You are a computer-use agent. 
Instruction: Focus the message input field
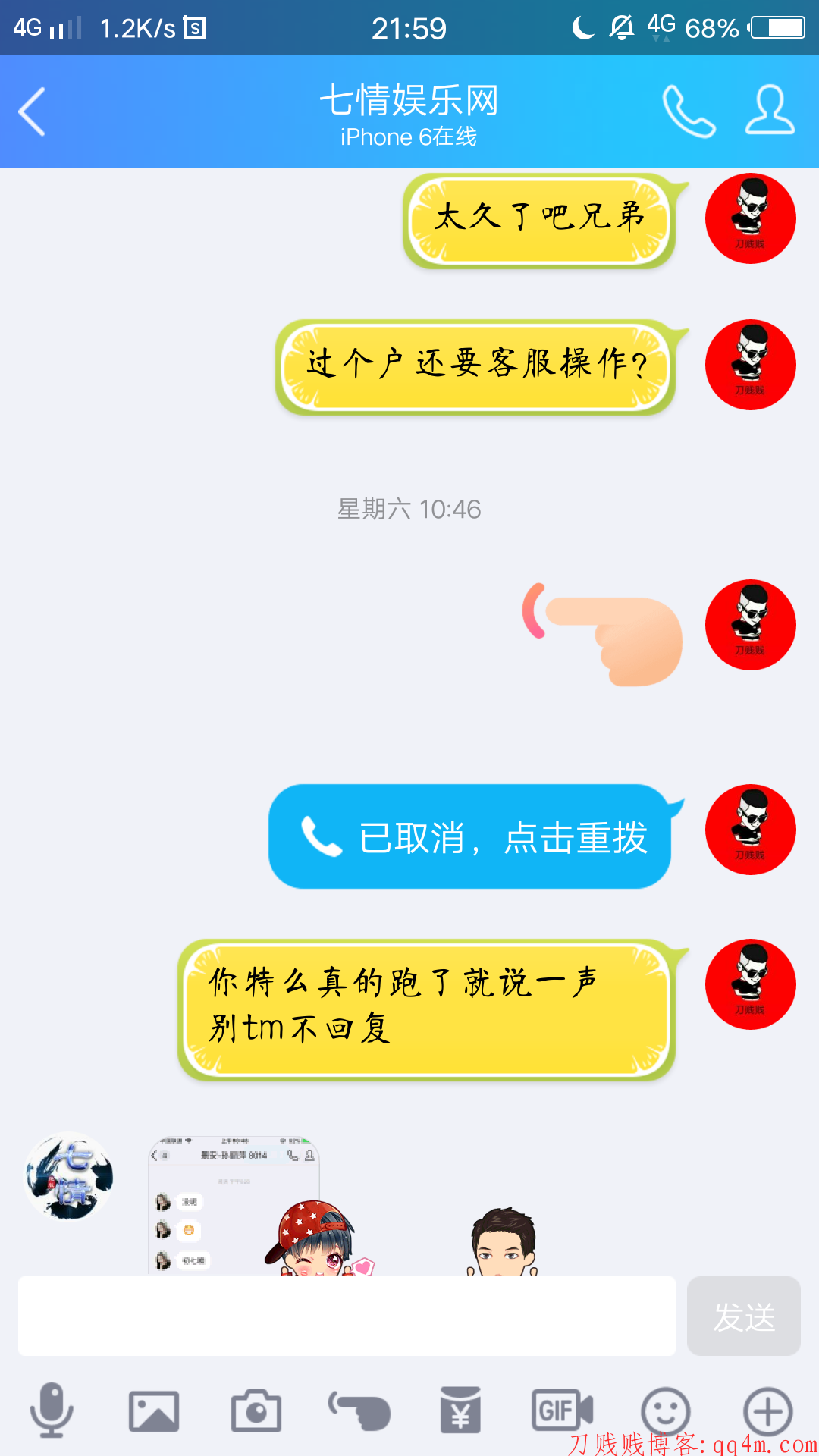click(347, 1316)
